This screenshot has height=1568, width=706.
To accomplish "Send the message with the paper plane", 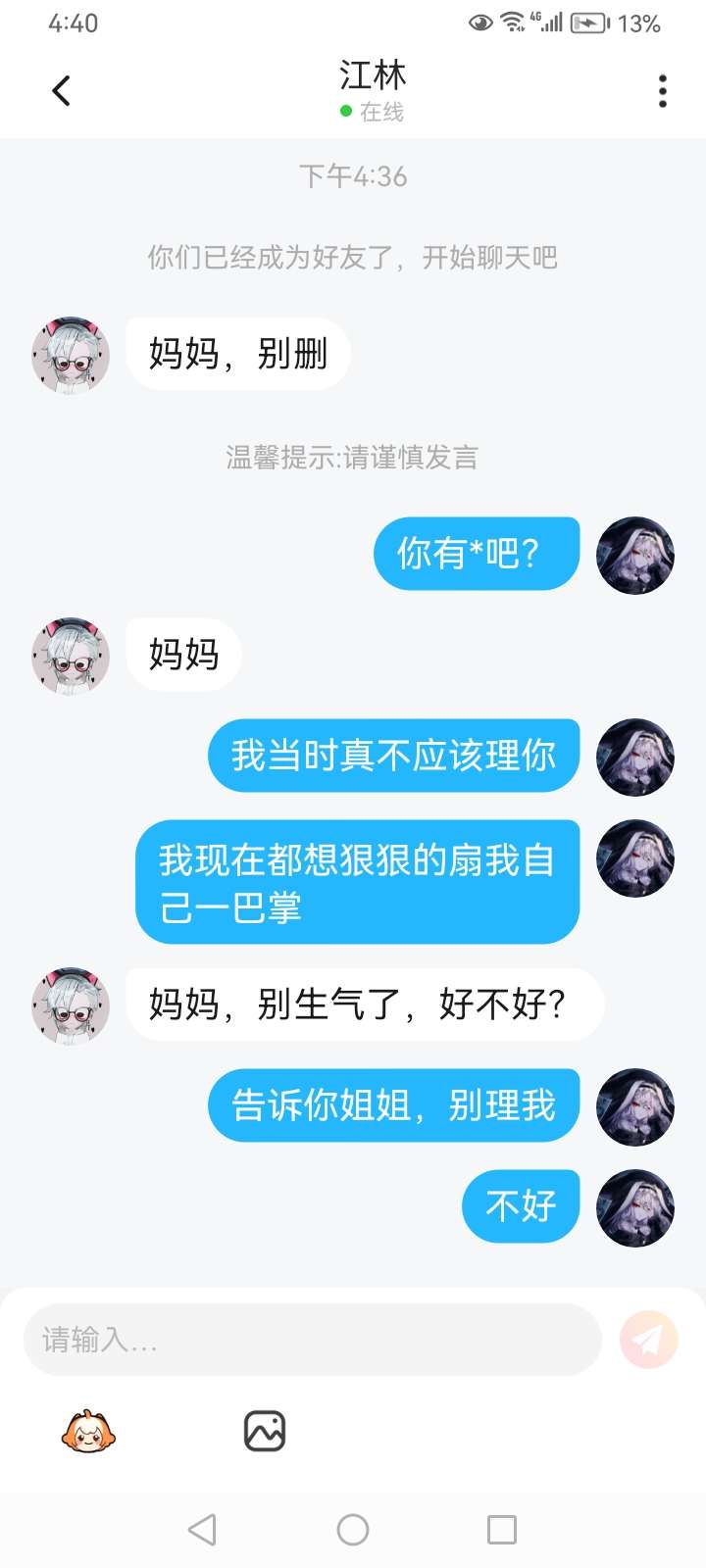I will 648,1339.
